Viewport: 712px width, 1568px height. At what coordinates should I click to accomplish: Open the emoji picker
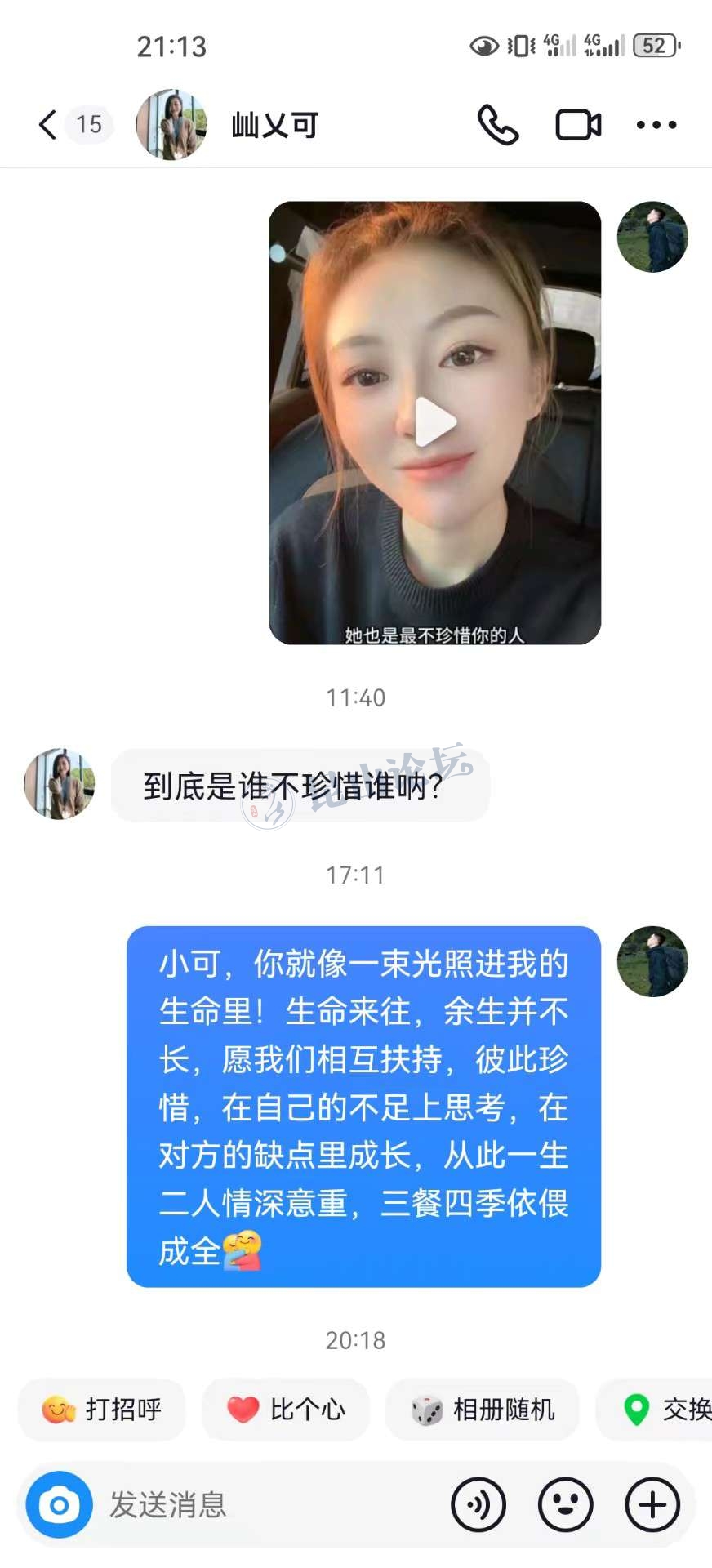(x=565, y=1504)
